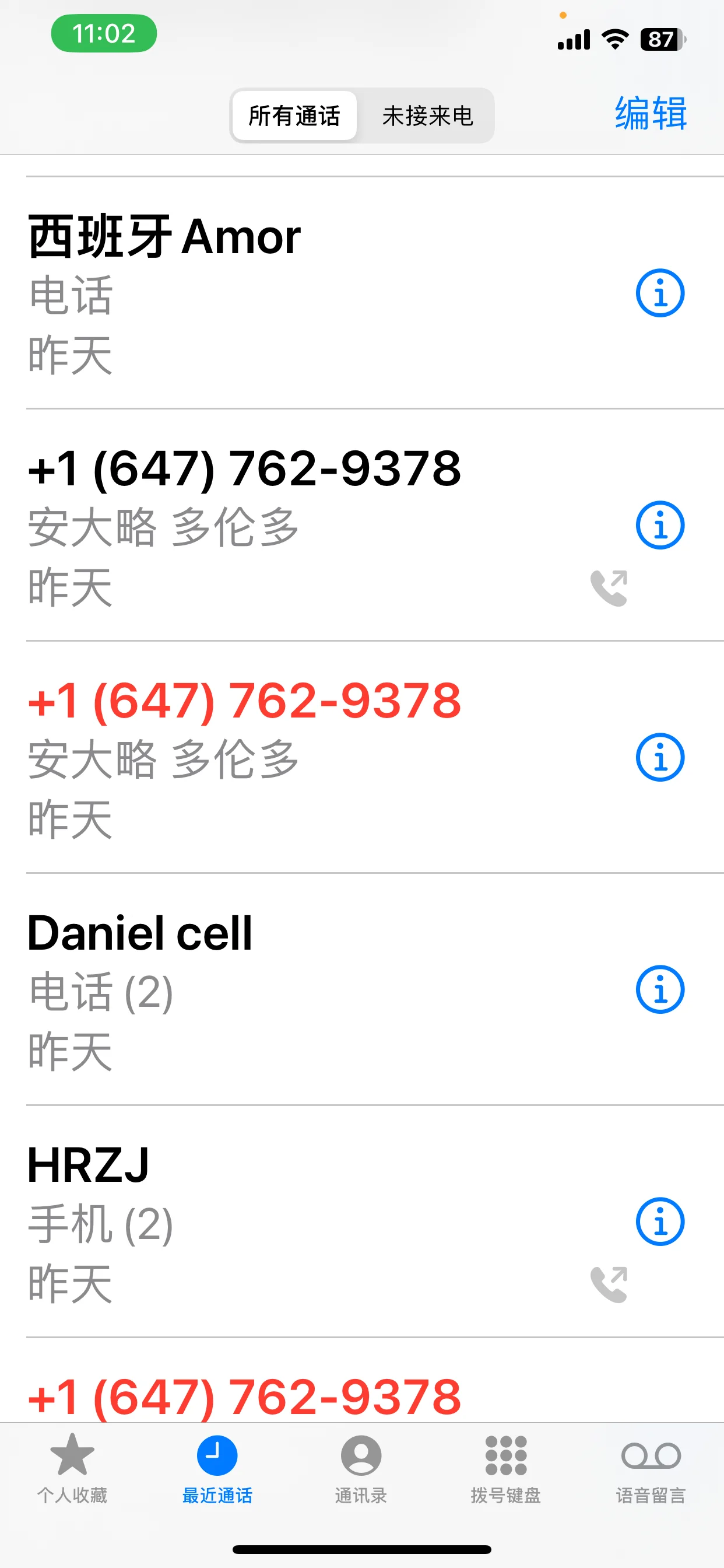Select the 所有通话 segment
Image resolution: width=724 pixels, height=1568 pixels.
294,116
